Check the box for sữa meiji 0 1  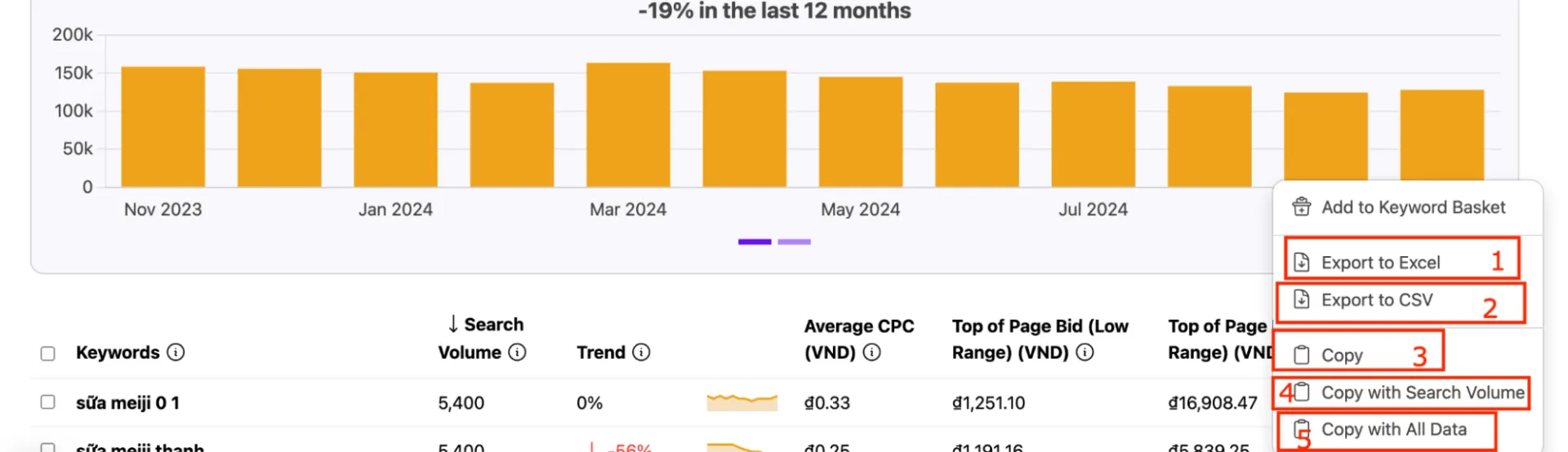pyautogui.click(x=48, y=402)
